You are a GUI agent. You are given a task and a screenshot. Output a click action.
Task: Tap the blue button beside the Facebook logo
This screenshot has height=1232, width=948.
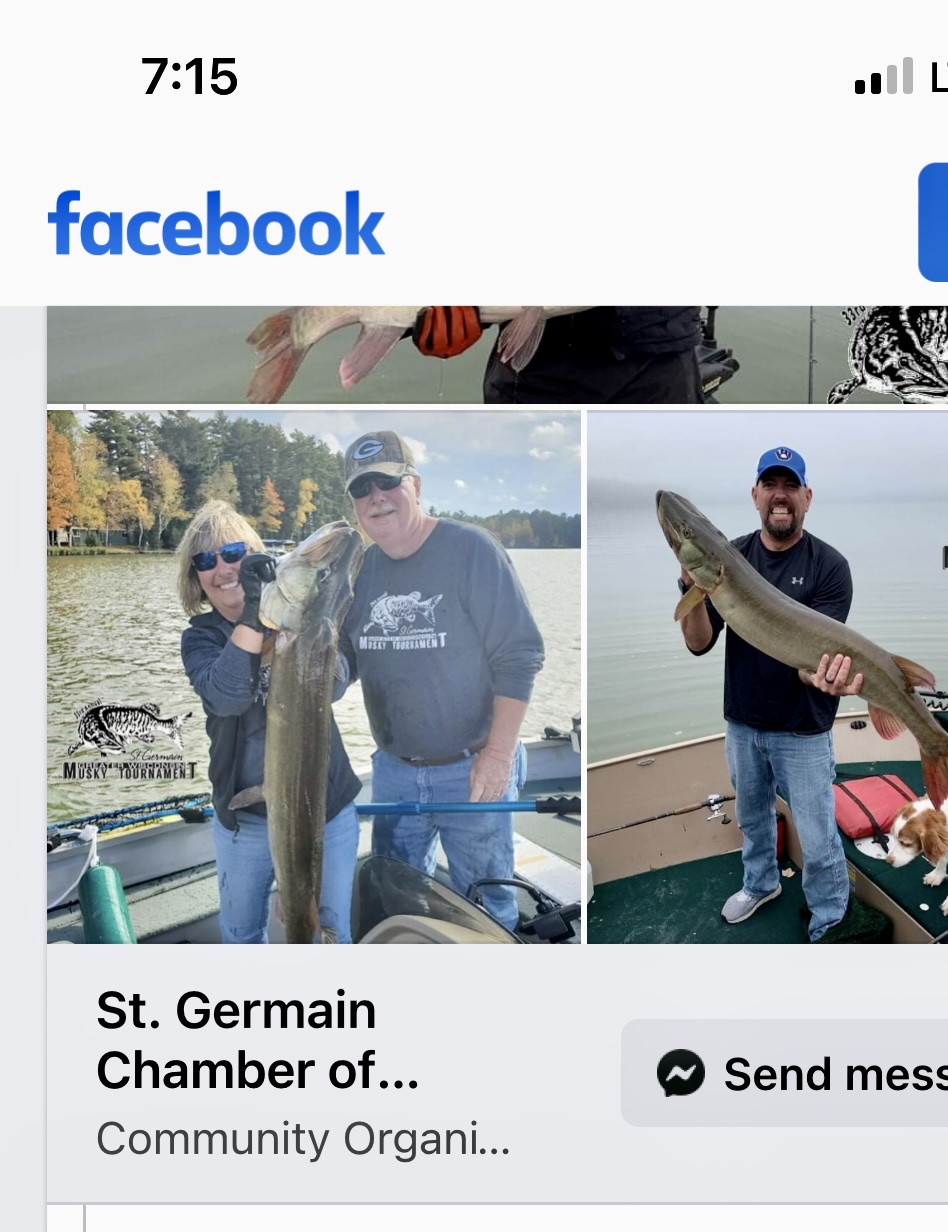[934, 222]
